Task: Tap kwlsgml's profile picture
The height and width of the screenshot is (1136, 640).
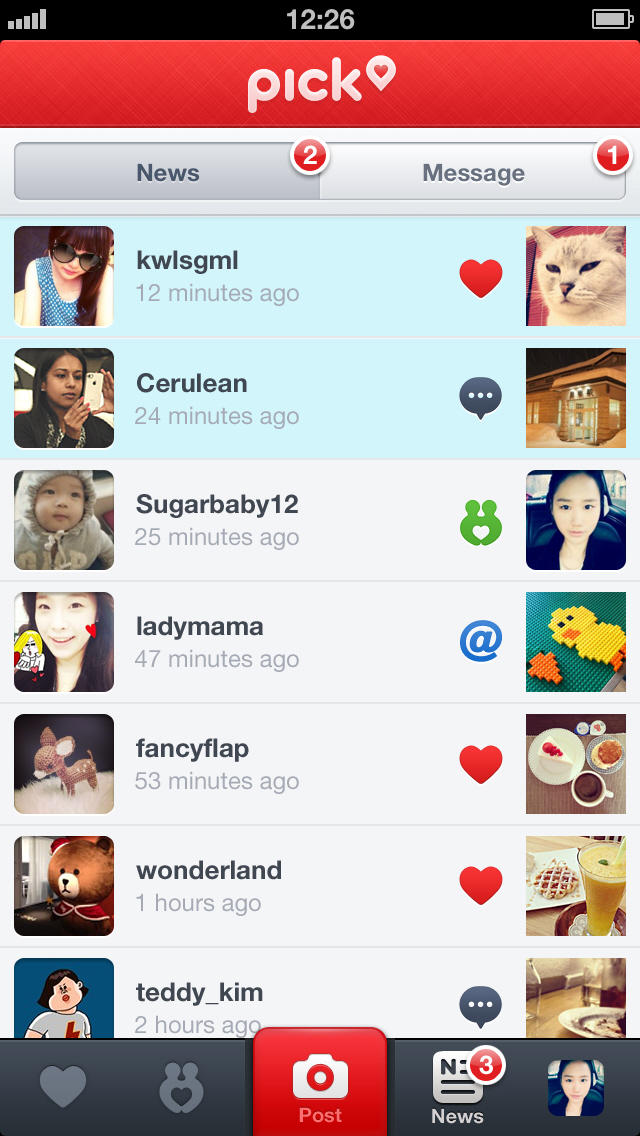Action: [x=64, y=277]
